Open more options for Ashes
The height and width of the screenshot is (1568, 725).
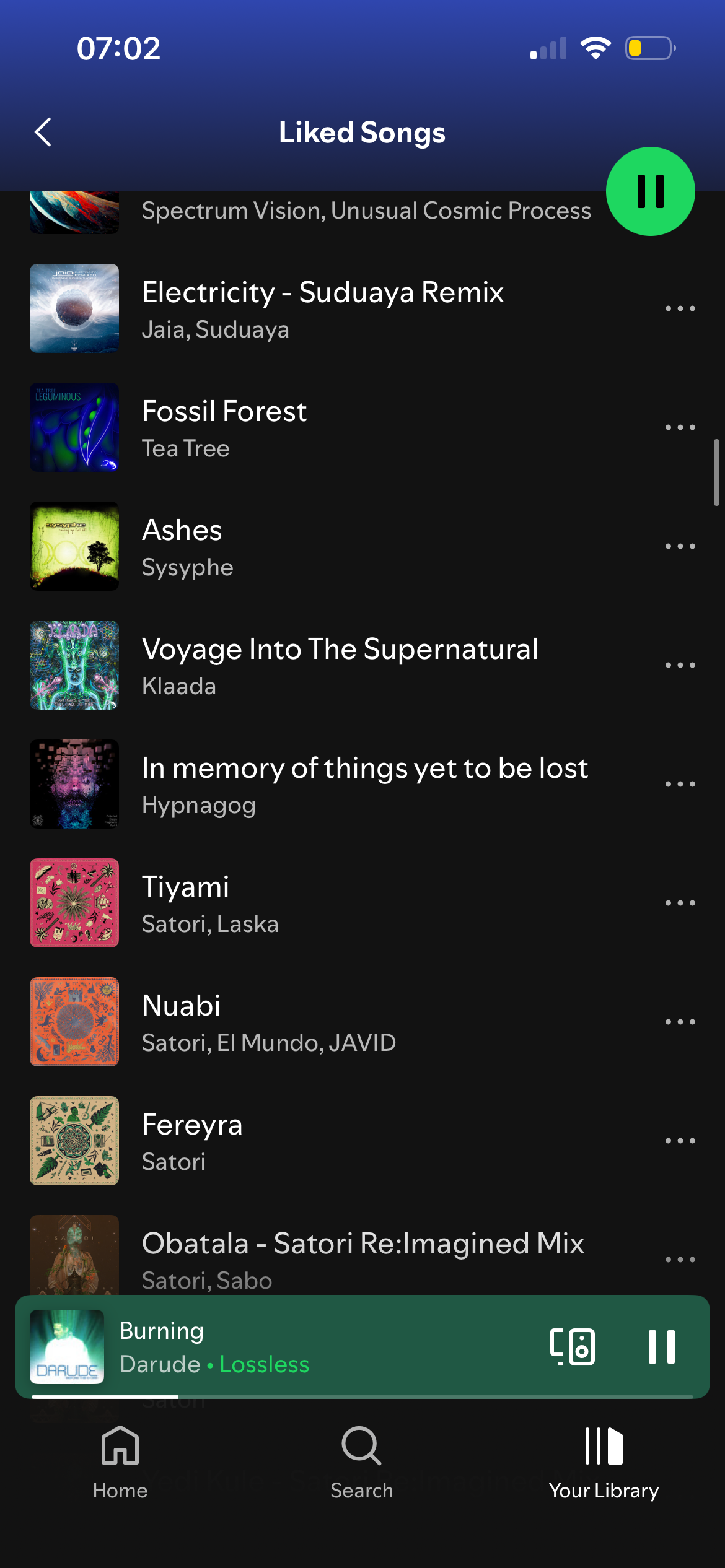(x=680, y=546)
